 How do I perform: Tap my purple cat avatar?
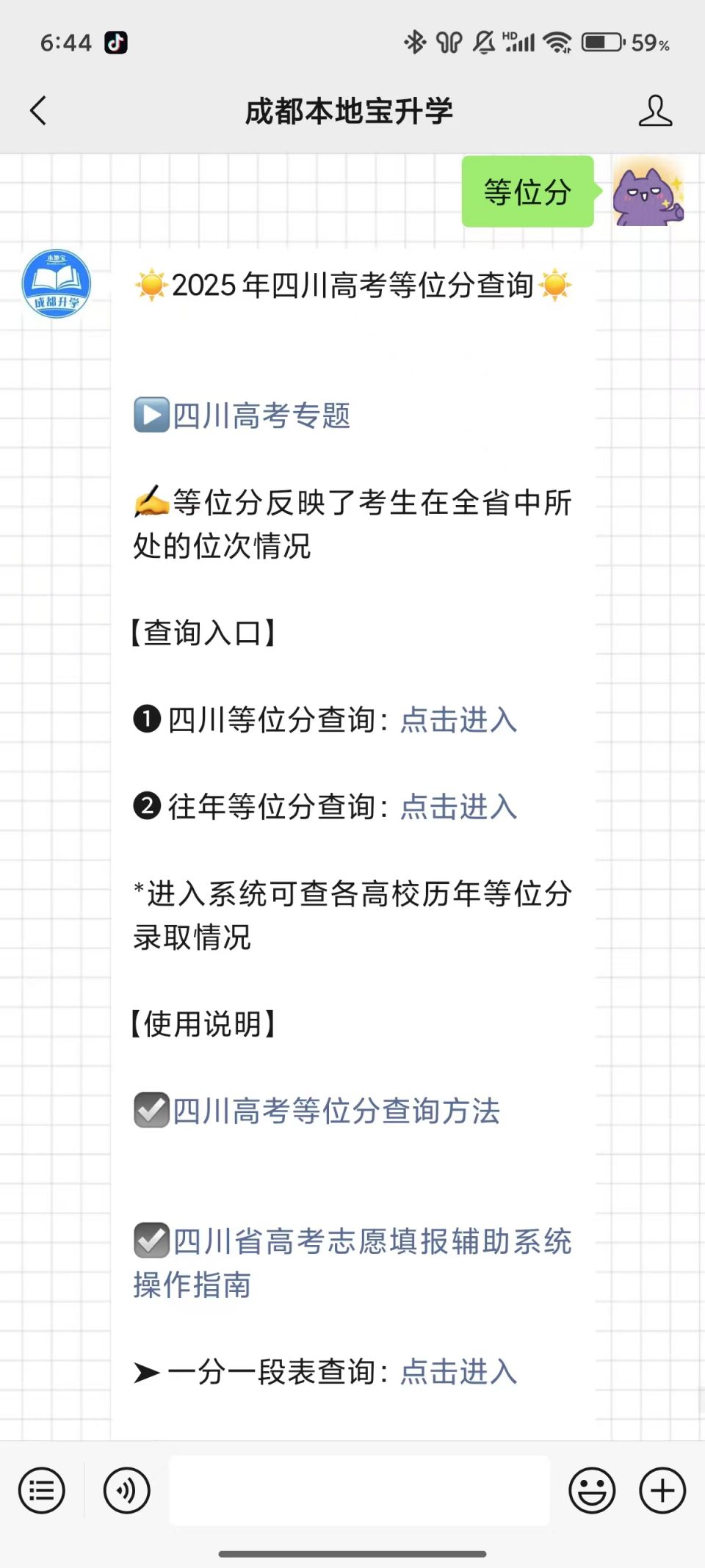click(x=648, y=192)
